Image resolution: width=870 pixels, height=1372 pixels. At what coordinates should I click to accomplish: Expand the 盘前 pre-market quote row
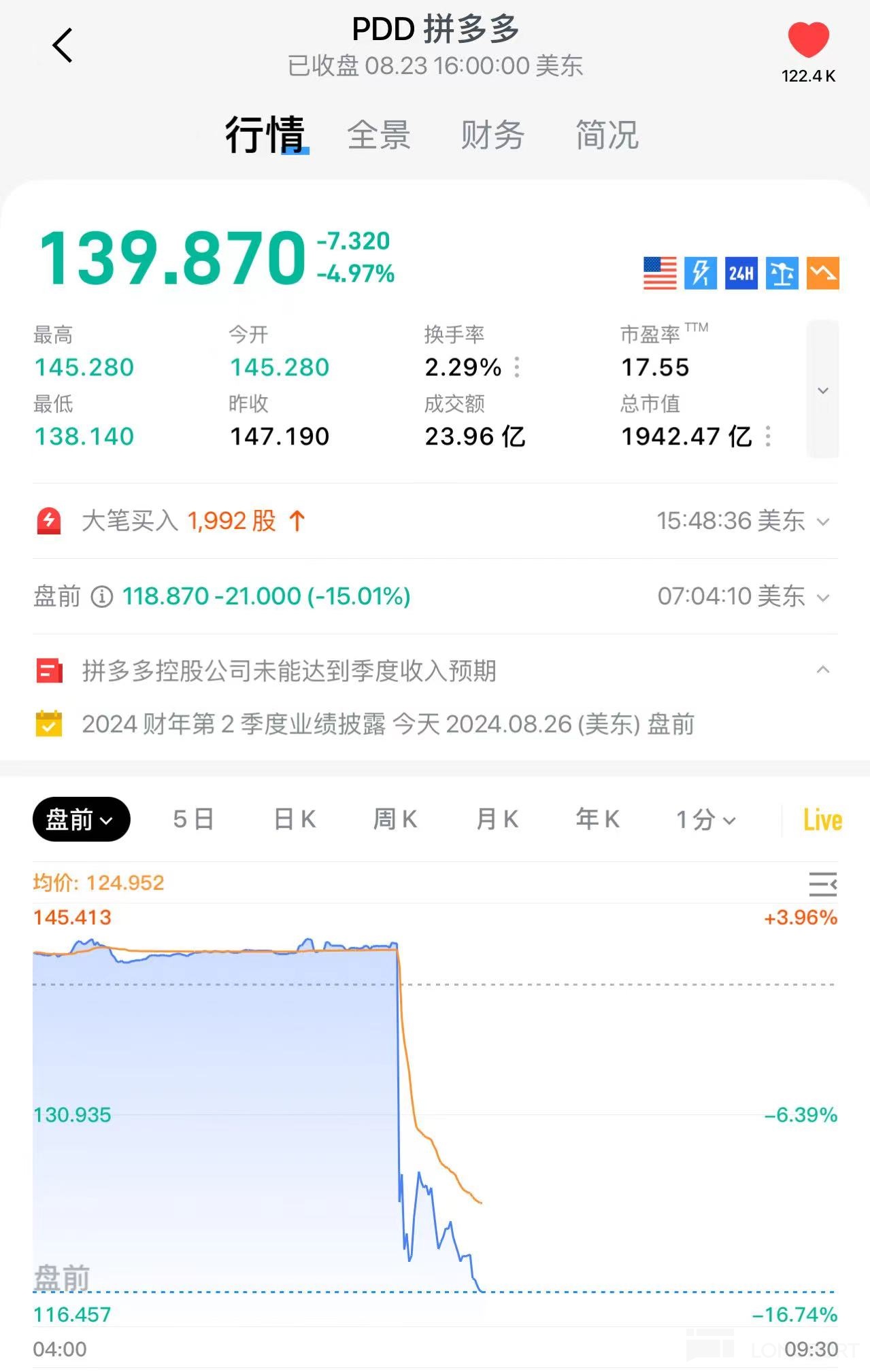pos(823,598)
